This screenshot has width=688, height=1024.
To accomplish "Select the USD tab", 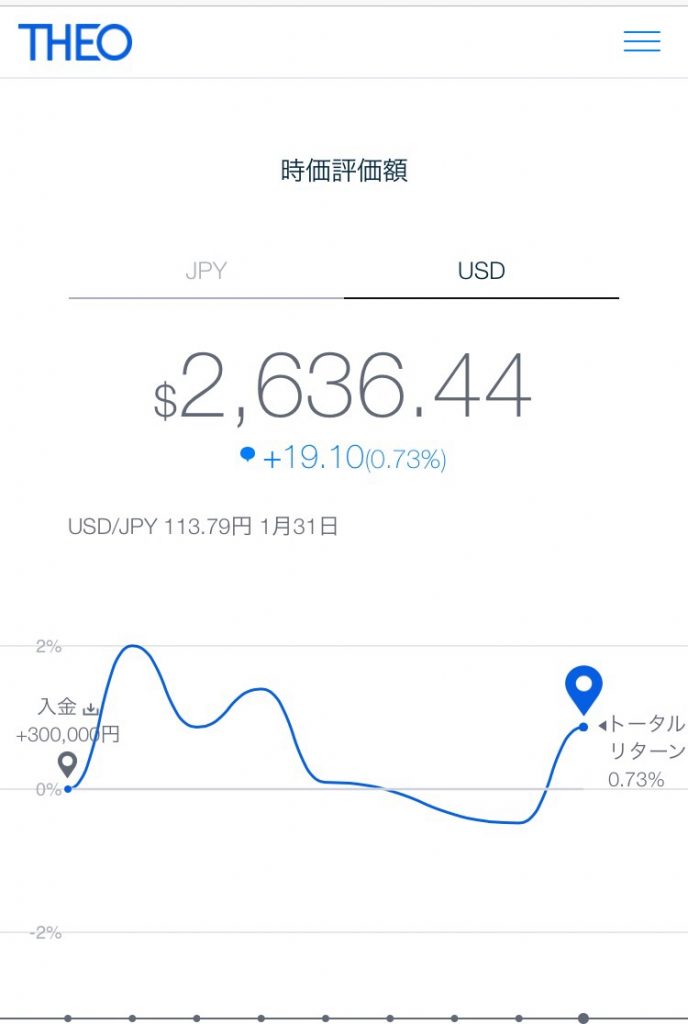I will [x=481, y=271].
